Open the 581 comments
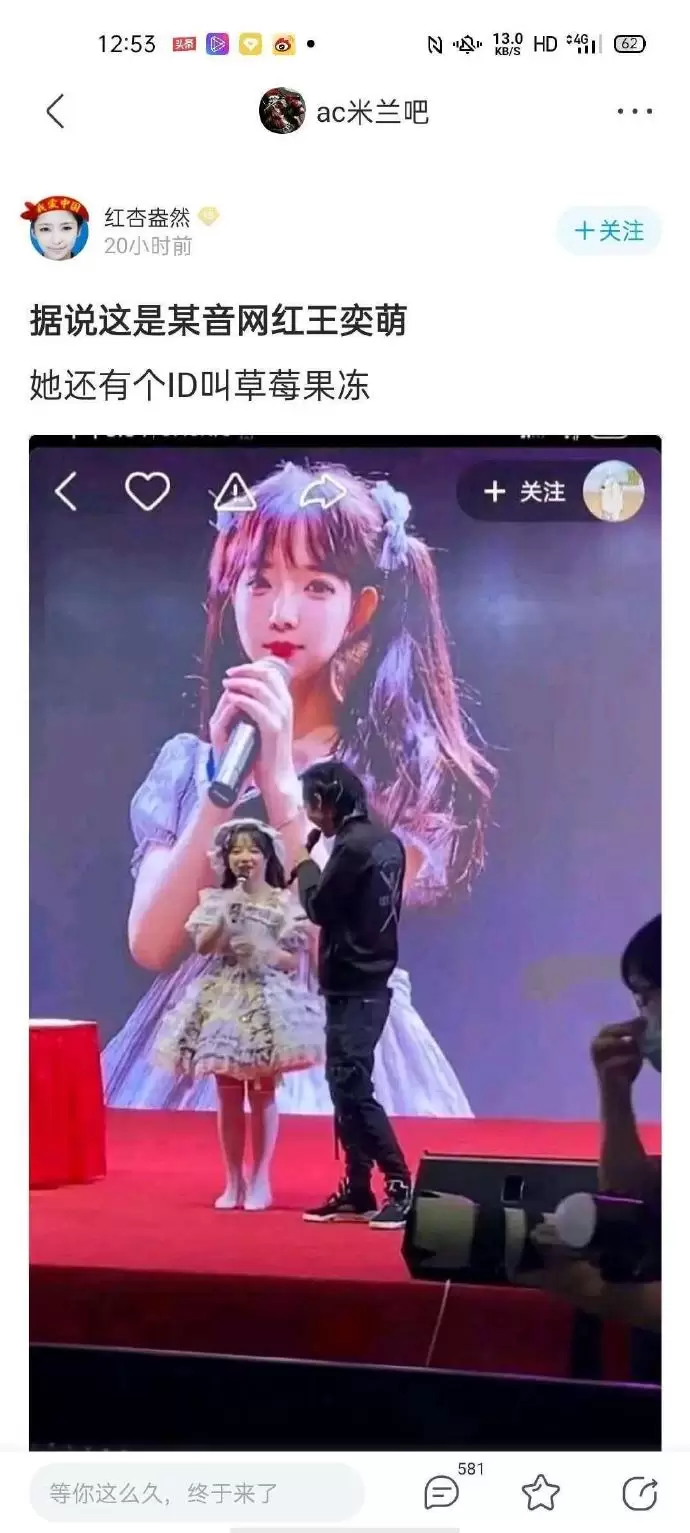The height and width of the screenshot is (1533, 690). [x=443, y=1492]
